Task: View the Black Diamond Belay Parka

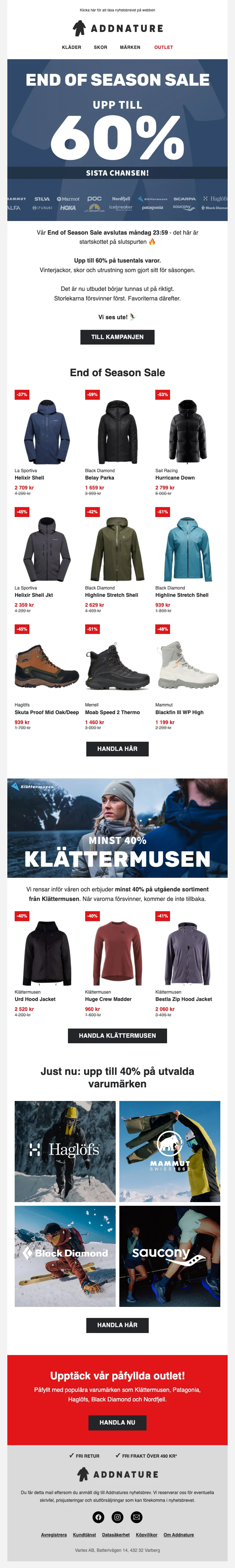Action: coord(117,432)
